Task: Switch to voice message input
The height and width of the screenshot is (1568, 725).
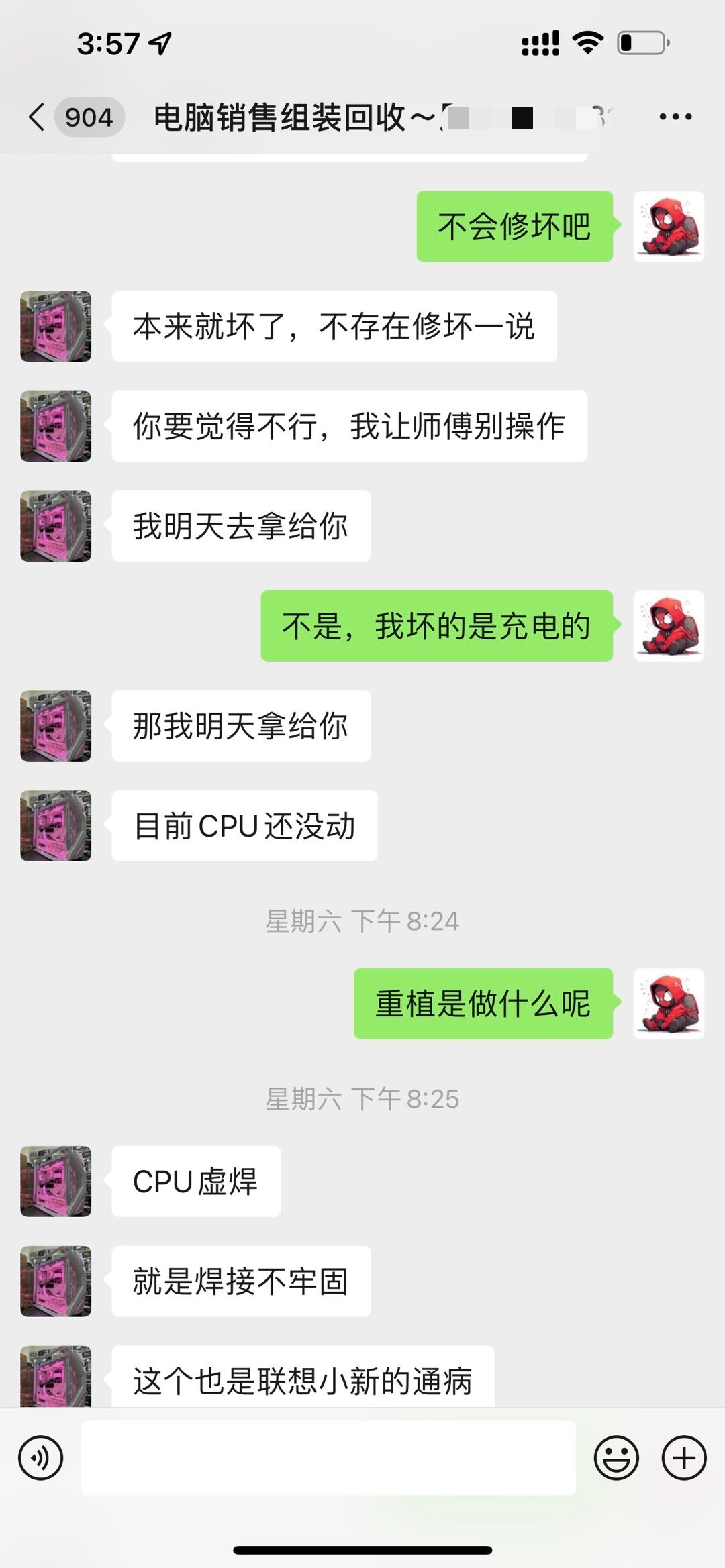Action: [x=41, y=1458]
